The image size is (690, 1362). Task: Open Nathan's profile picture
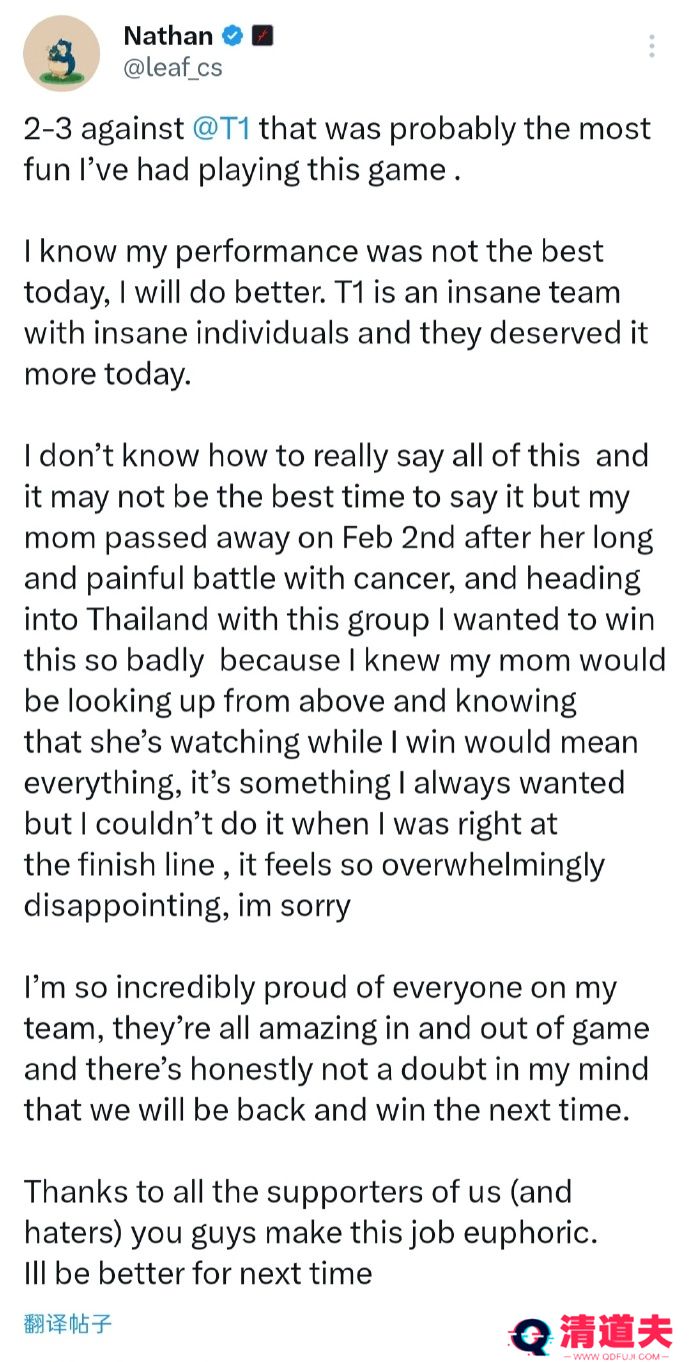click(x=61, y=53)
